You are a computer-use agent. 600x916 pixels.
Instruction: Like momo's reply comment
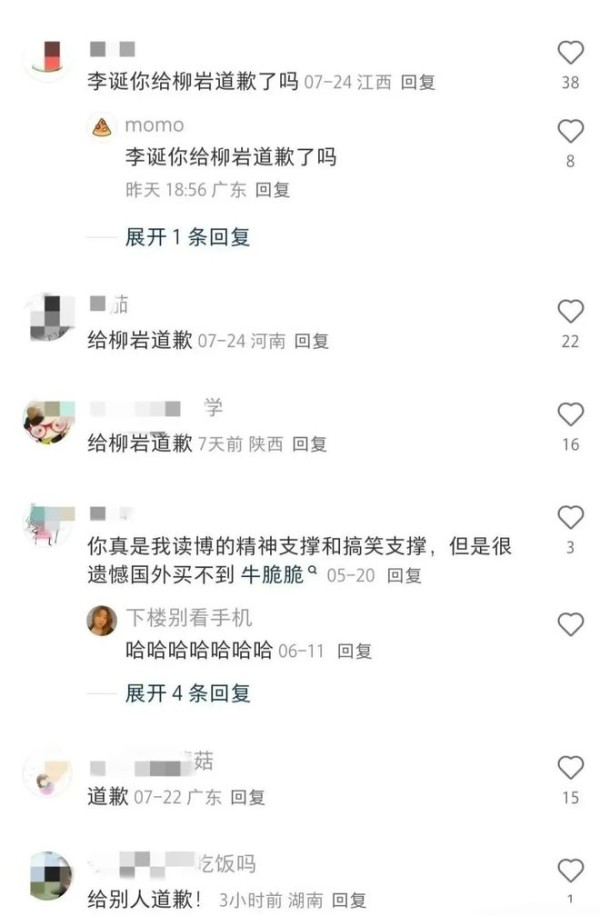tap(570, 131)
